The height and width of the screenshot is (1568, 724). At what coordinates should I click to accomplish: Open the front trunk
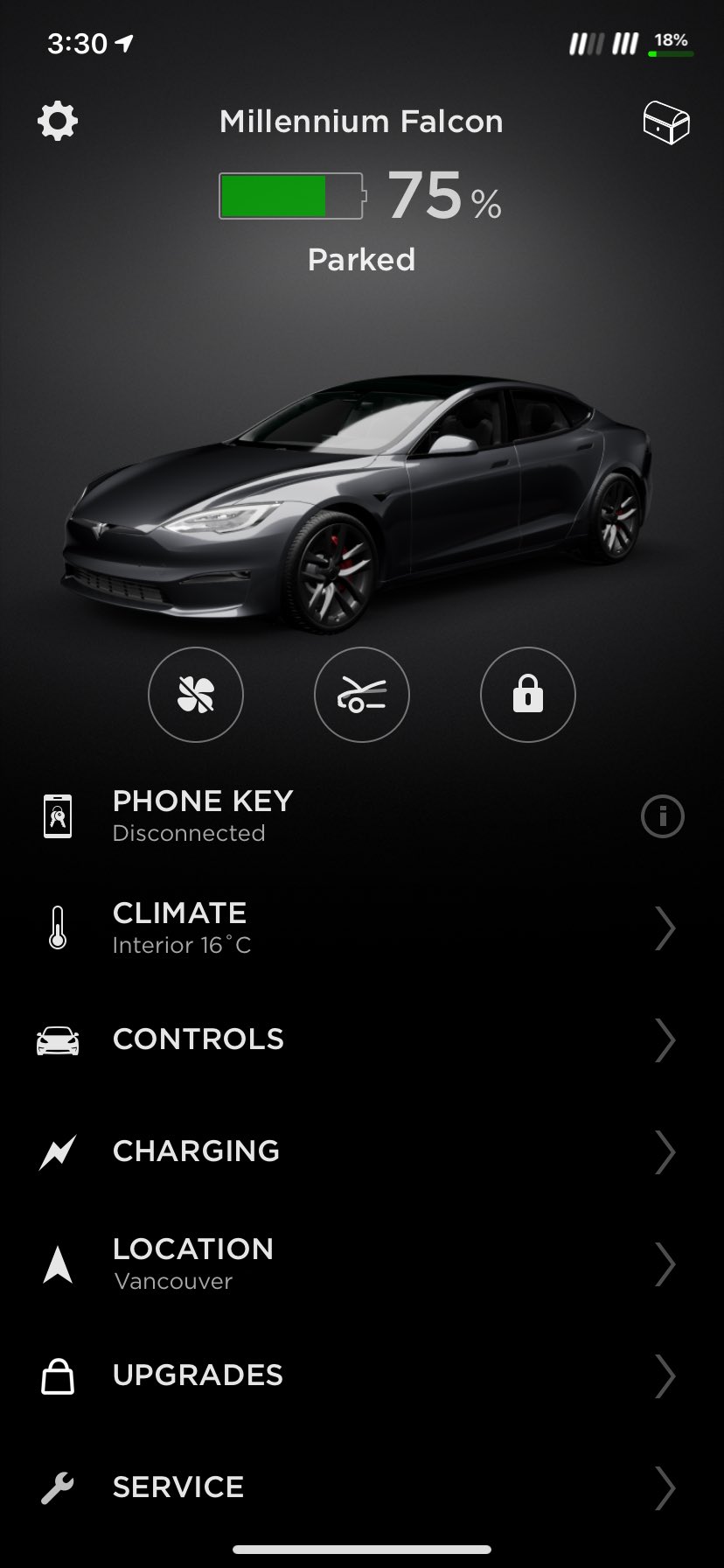pos(362,695)
